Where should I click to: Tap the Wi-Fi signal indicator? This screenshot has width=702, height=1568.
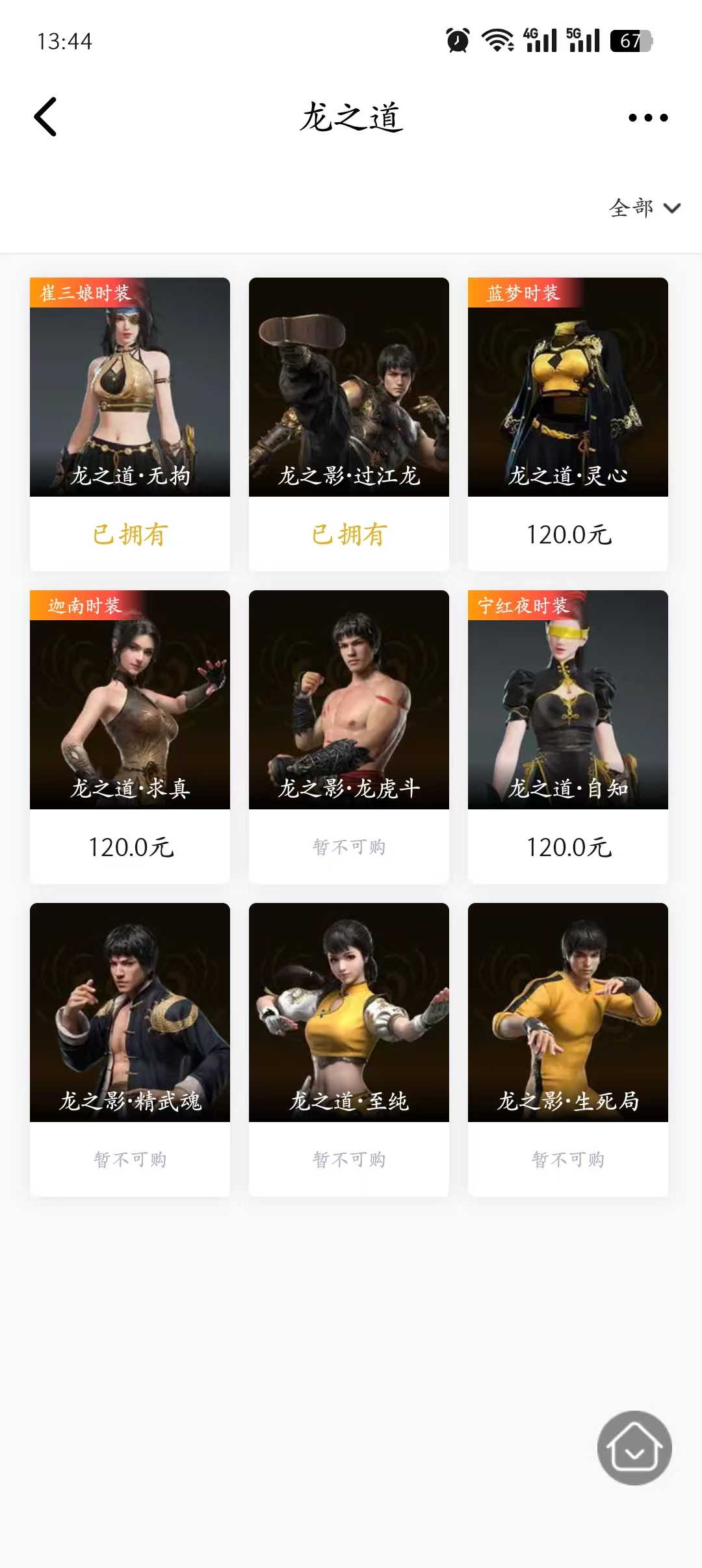pos(497,41)
